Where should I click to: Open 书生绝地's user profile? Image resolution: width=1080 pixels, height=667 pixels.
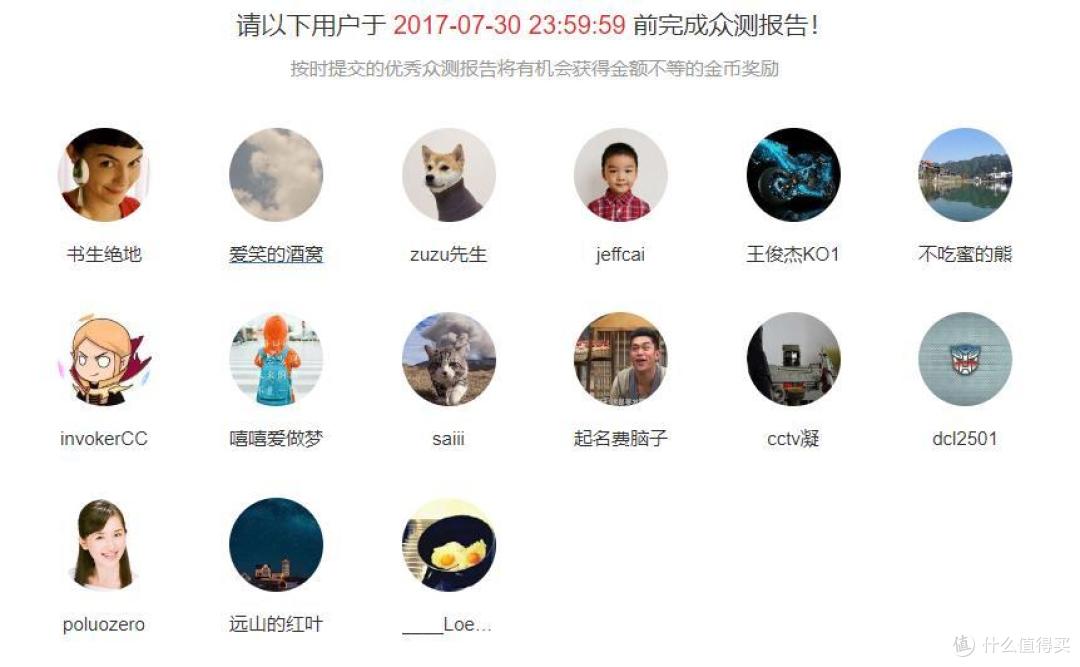click(x=104, y=174)
